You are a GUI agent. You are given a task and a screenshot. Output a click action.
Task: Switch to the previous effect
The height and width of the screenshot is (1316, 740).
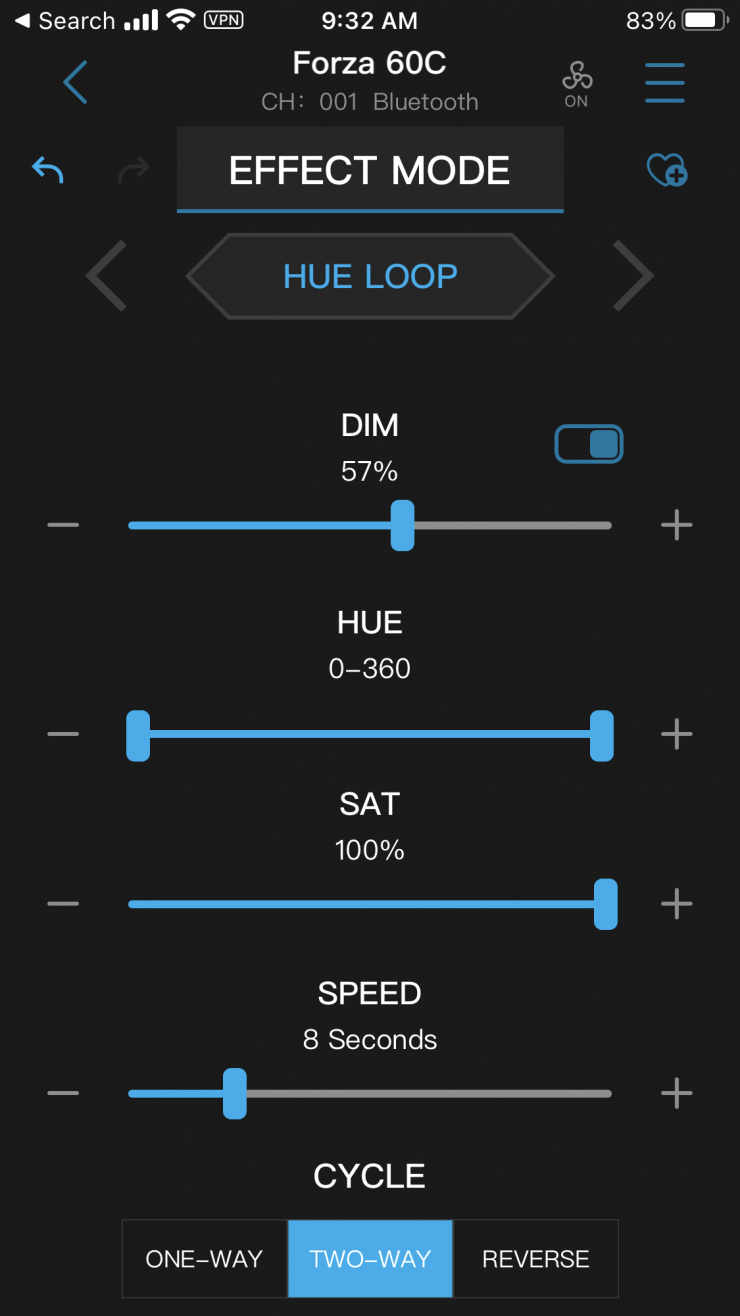point(107,276)
